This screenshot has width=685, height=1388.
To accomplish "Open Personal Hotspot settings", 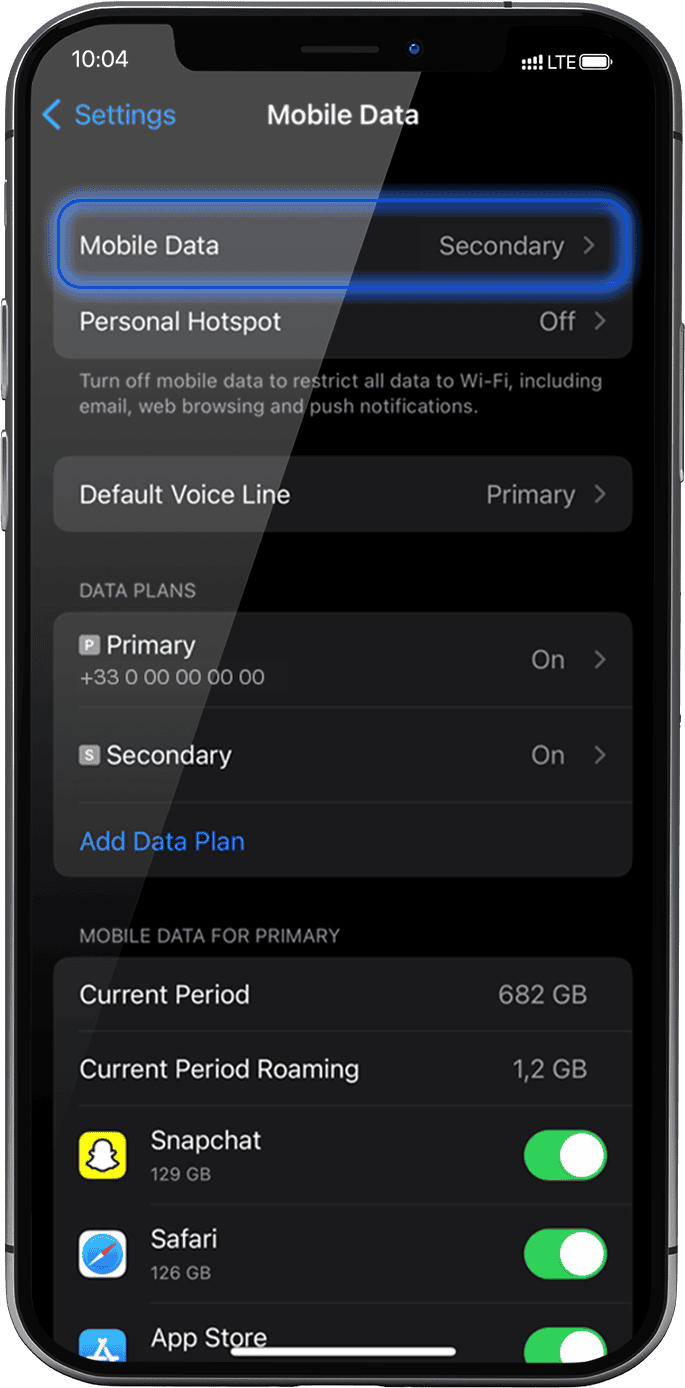I will point(342,322).
